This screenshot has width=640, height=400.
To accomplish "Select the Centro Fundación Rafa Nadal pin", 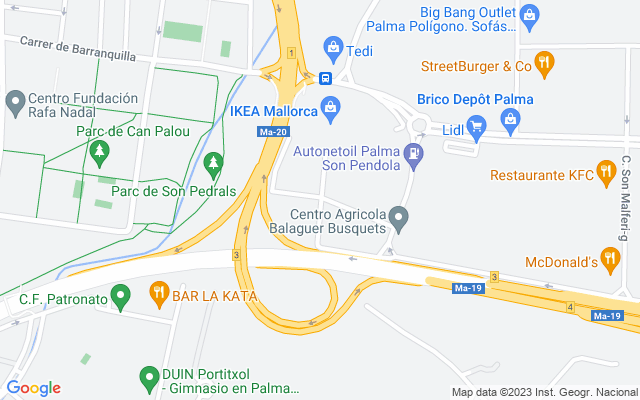I will click(15, 100).
